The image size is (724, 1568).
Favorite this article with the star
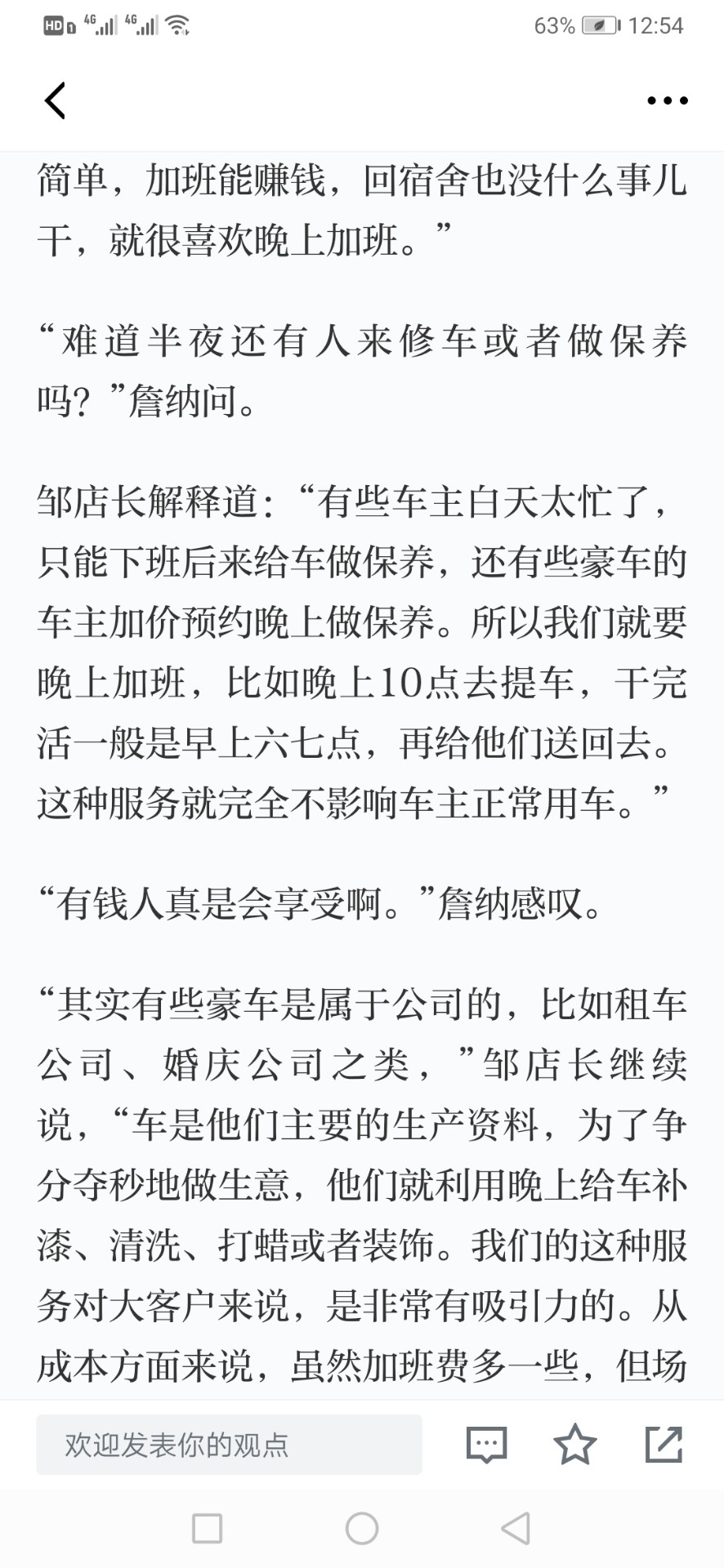[575, 1444]
